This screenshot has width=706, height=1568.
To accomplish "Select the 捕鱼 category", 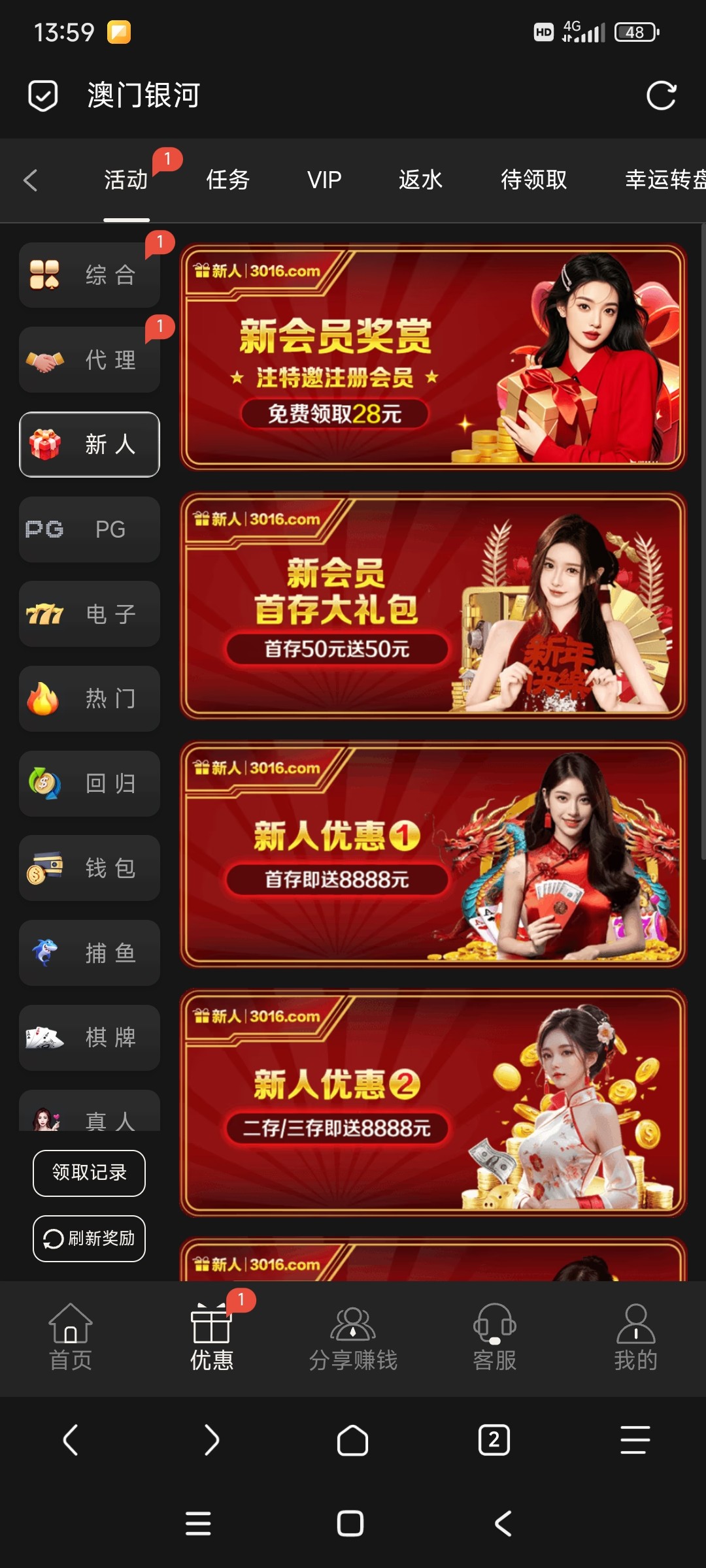I will point(90,953).
